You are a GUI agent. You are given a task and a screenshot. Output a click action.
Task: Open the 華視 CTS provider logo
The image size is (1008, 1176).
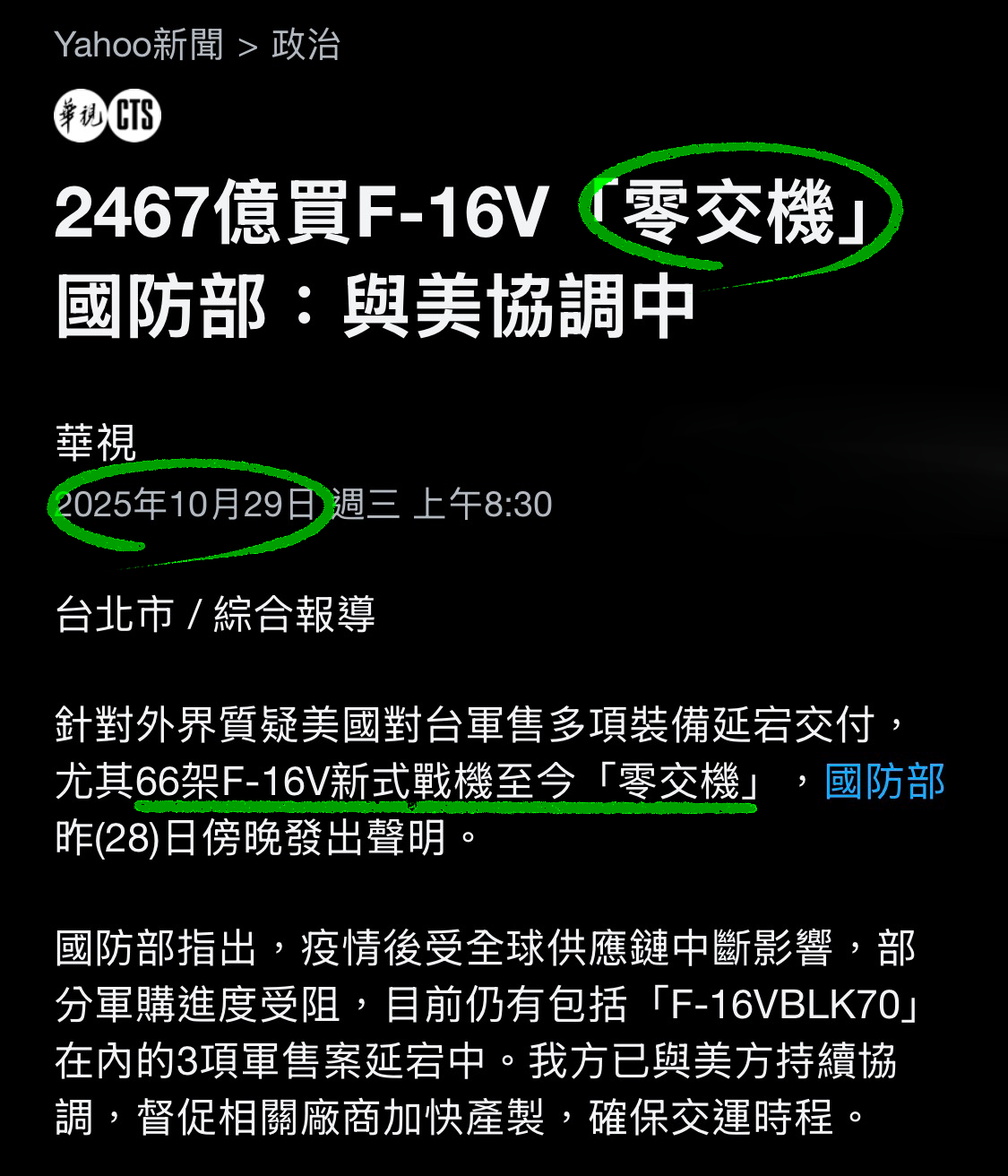tap(108, 116)
